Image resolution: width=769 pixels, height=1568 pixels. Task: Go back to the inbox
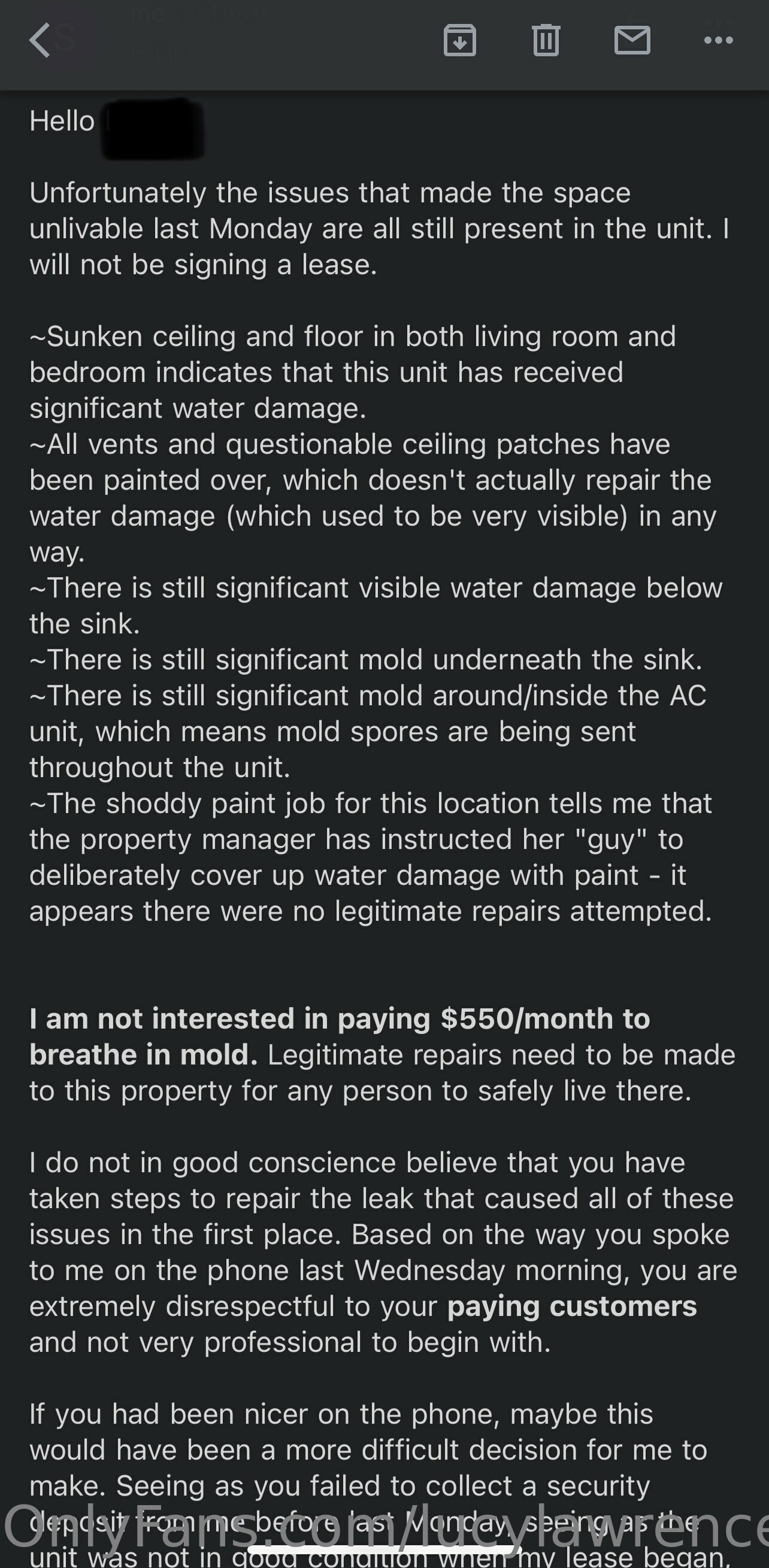tap(40, 41)
